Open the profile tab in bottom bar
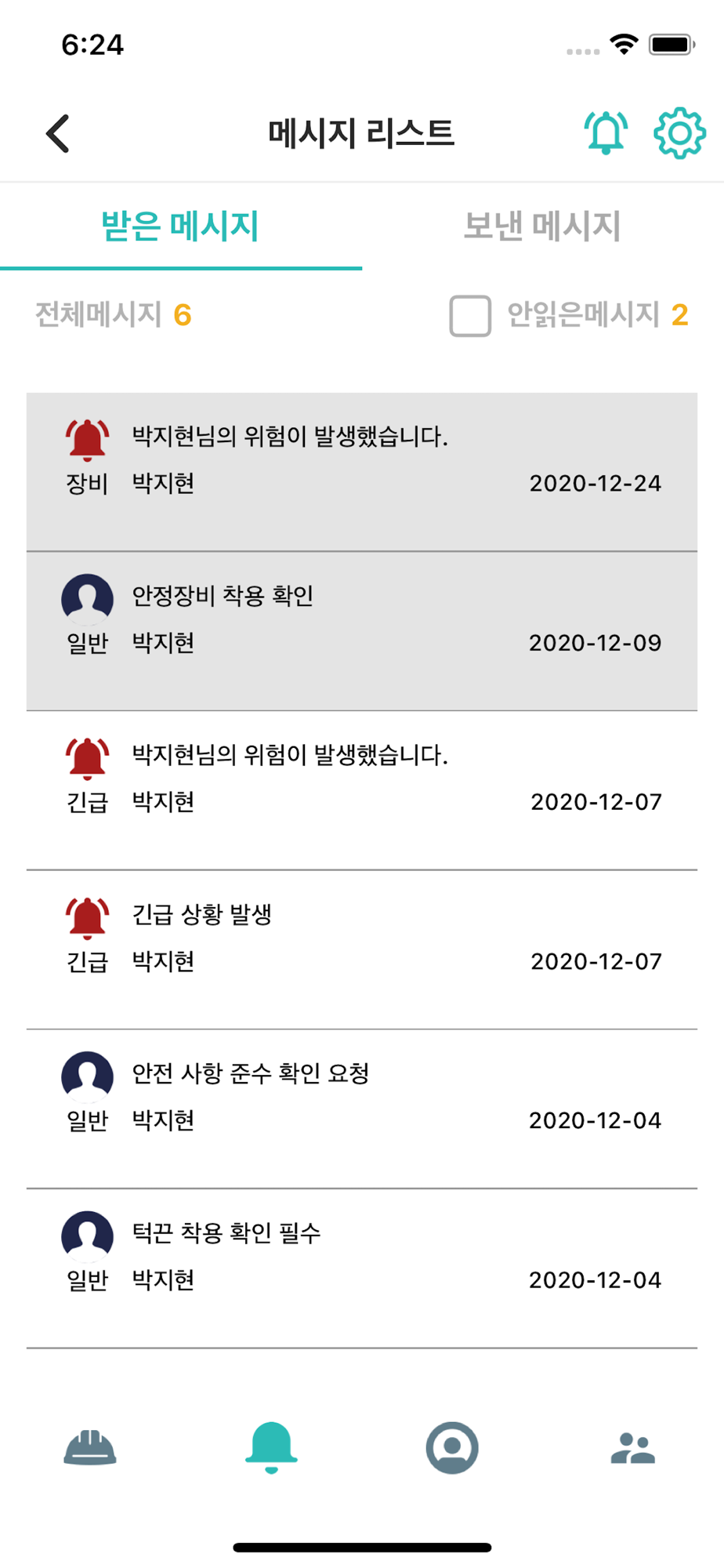 (452, 1447)
